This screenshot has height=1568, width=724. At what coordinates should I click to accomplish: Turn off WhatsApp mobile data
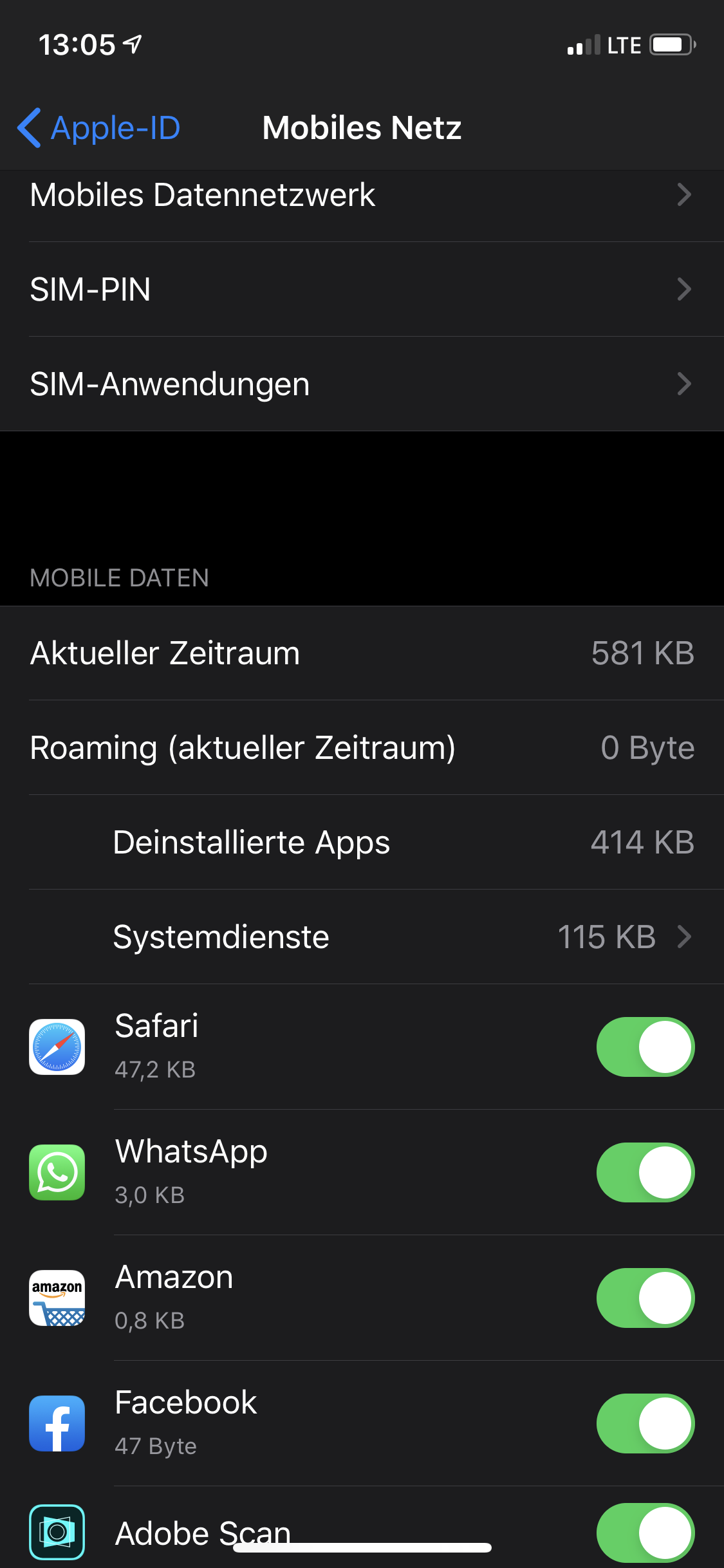645,1172
